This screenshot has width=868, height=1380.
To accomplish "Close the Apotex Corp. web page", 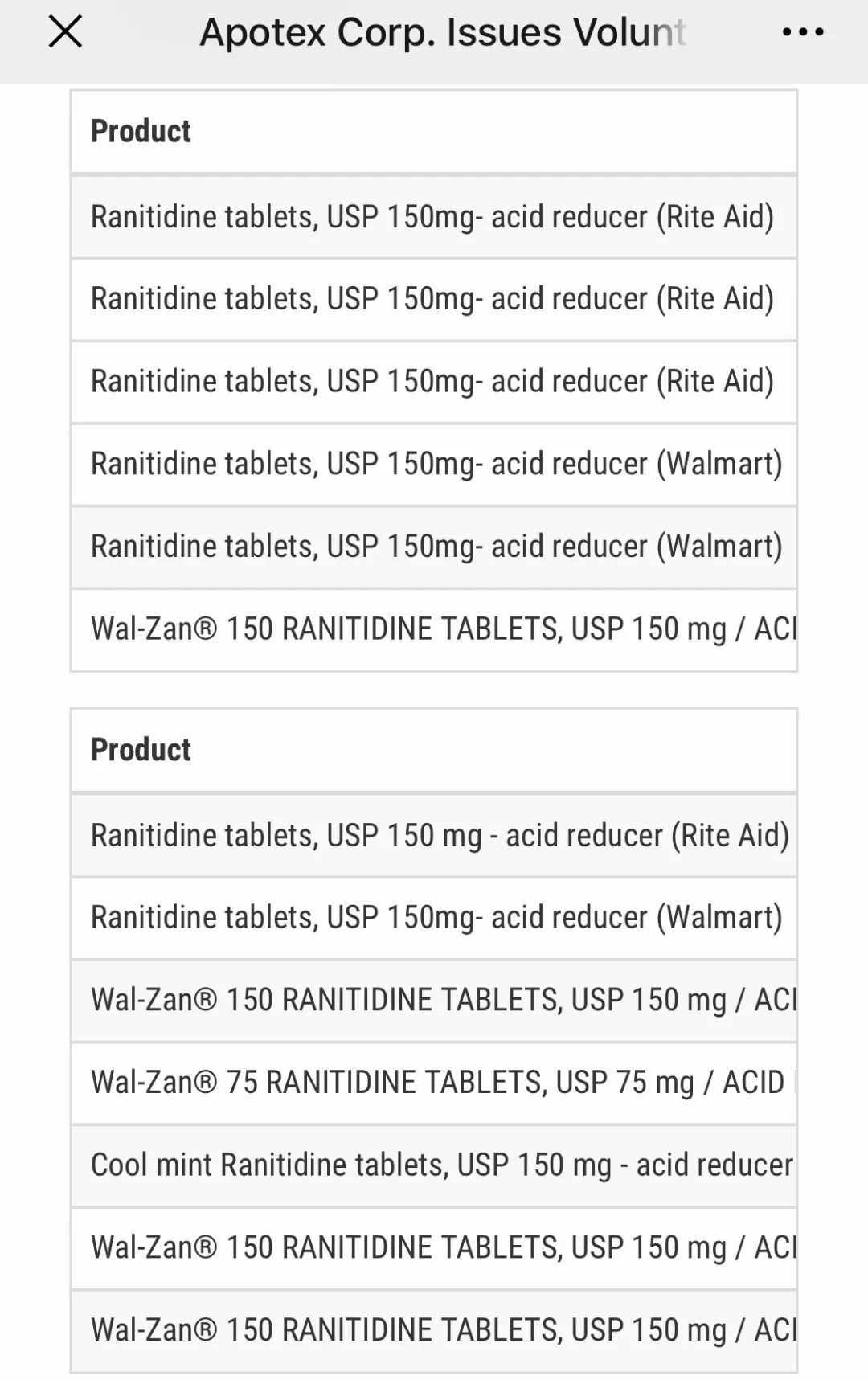I will (x=65, y=32).
